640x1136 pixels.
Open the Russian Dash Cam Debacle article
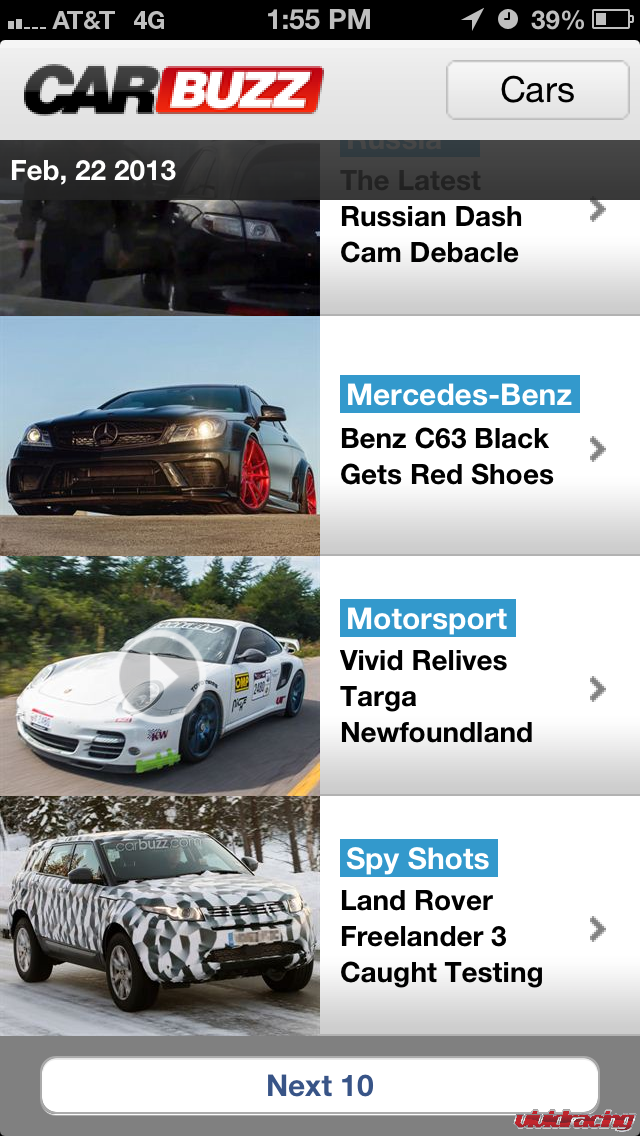coord(431,235)
